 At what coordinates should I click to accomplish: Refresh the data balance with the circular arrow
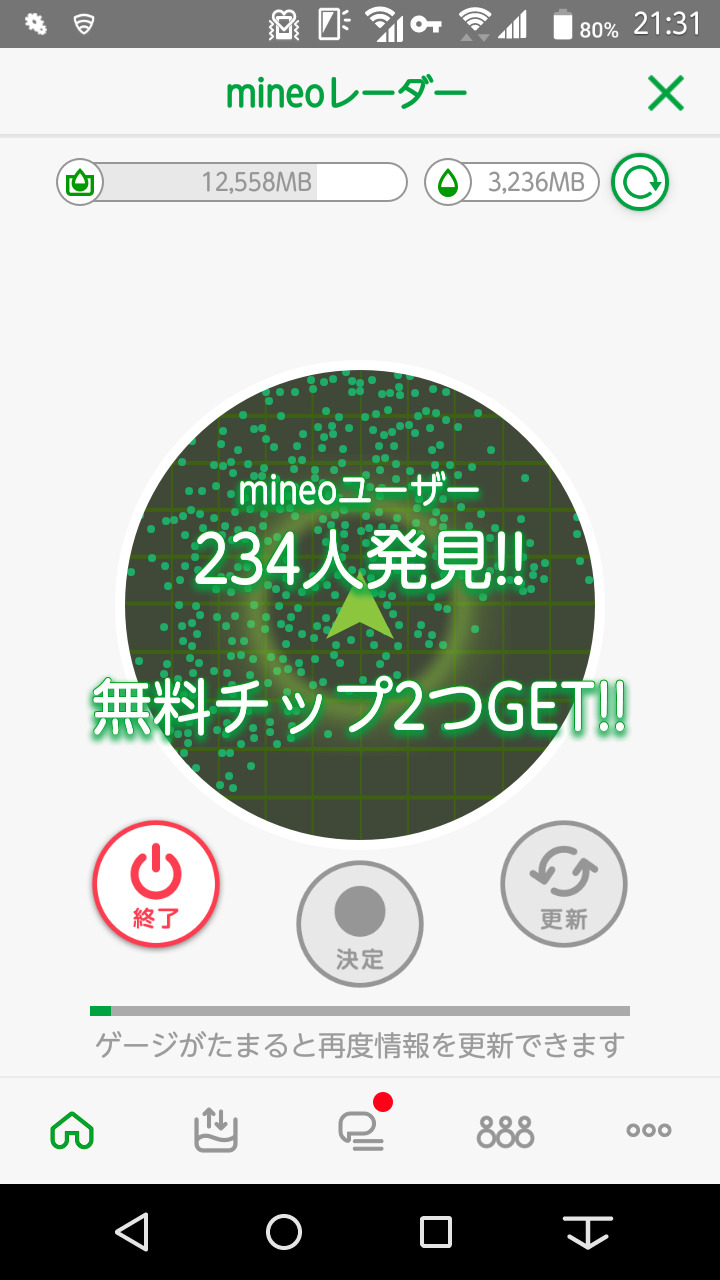(x=640, y=182)
